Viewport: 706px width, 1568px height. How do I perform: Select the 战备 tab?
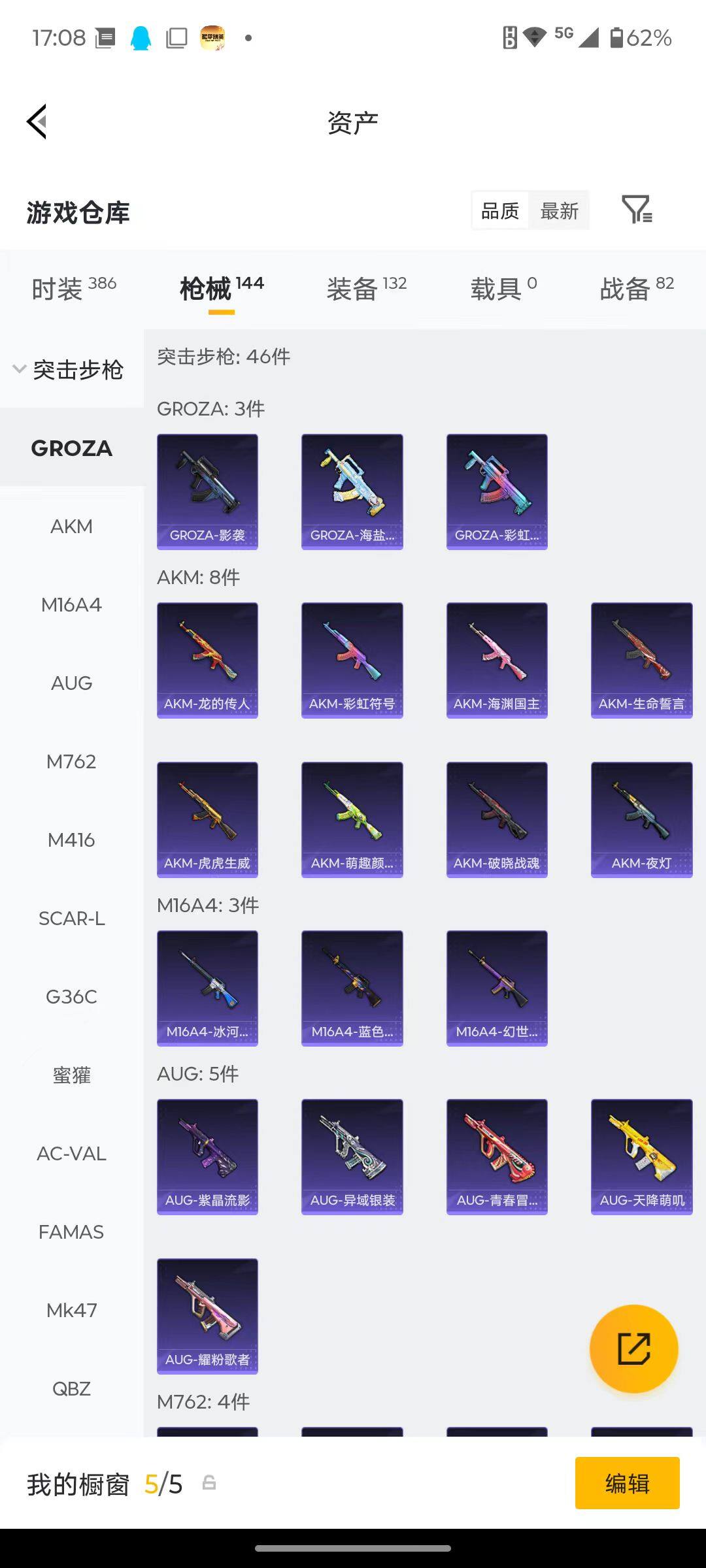[636, 287]
